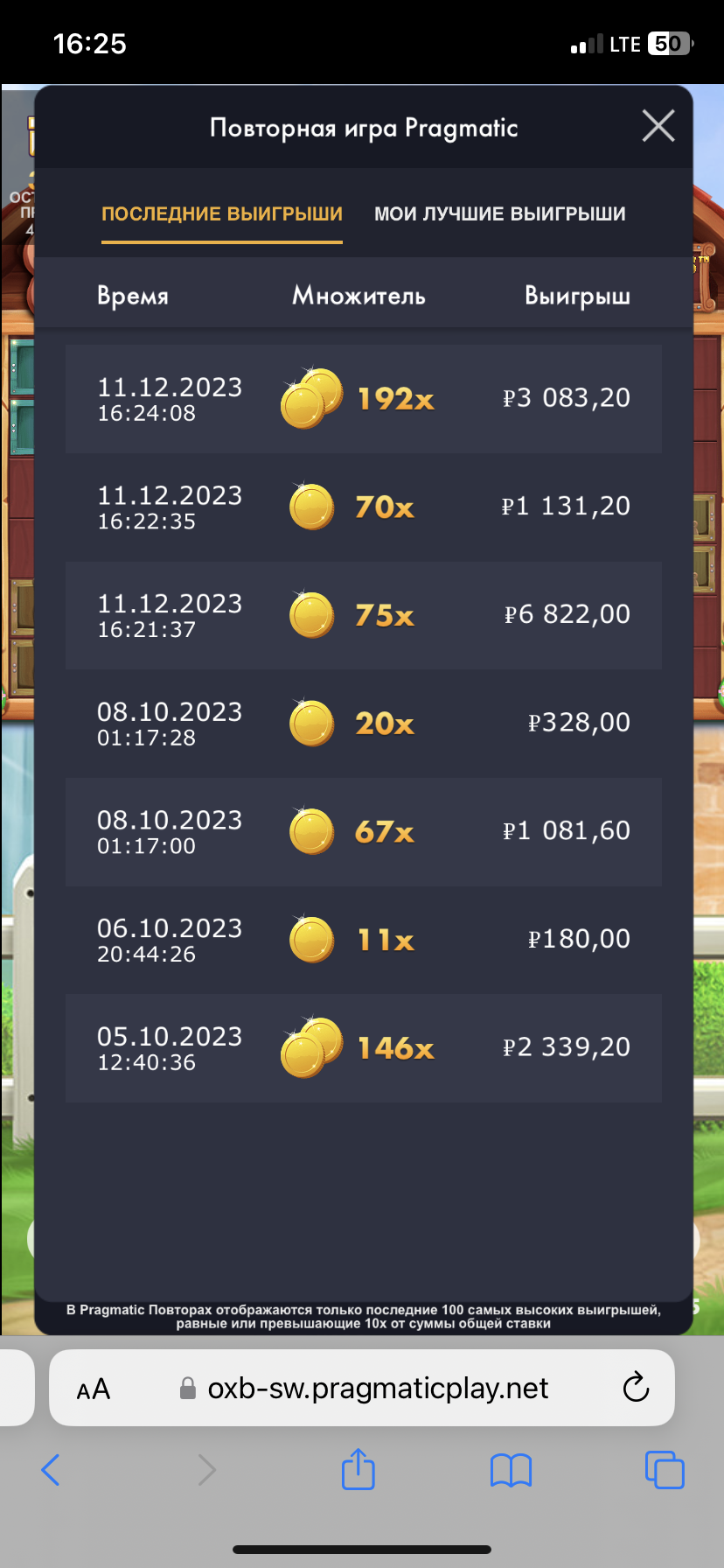Open the 192x win replay from 16:24:08
This screenshot has height=1568, width=724.
click(363, 399)
